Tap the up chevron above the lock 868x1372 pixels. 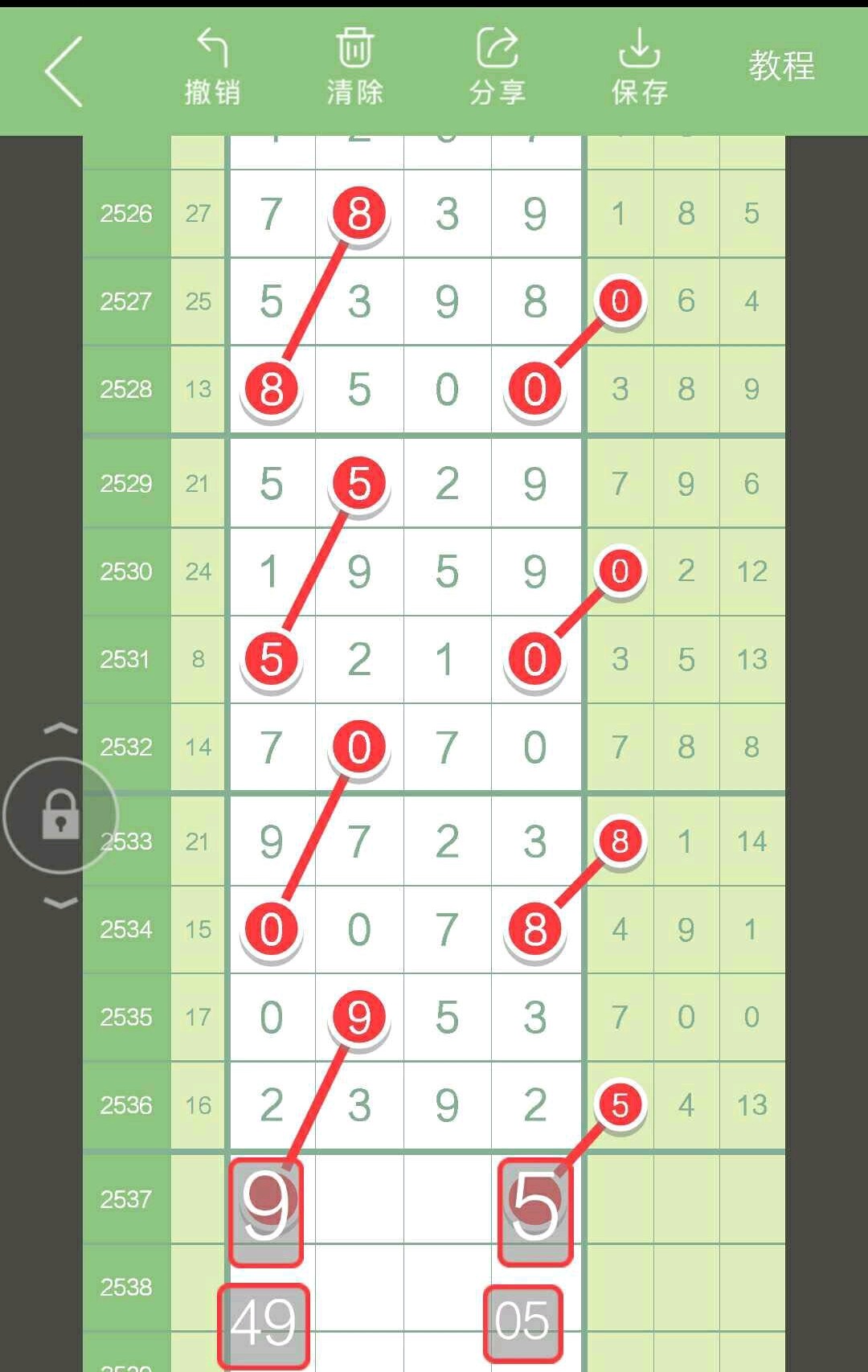[x=61, y=728]
